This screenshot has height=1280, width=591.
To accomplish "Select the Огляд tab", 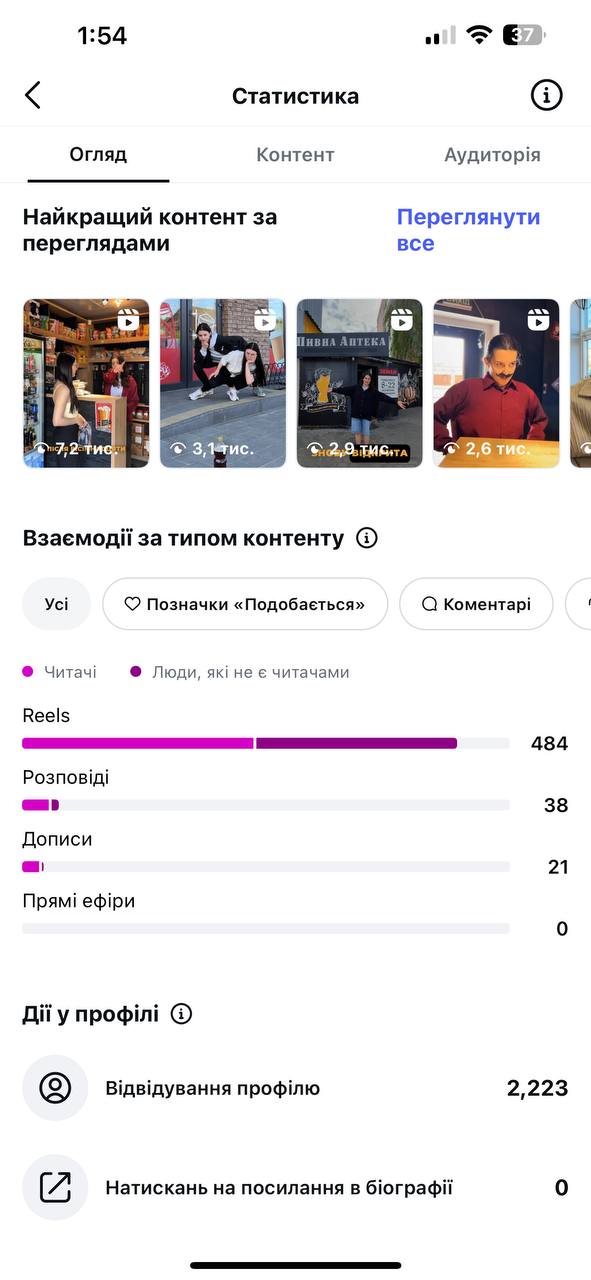I will point(98,155).
